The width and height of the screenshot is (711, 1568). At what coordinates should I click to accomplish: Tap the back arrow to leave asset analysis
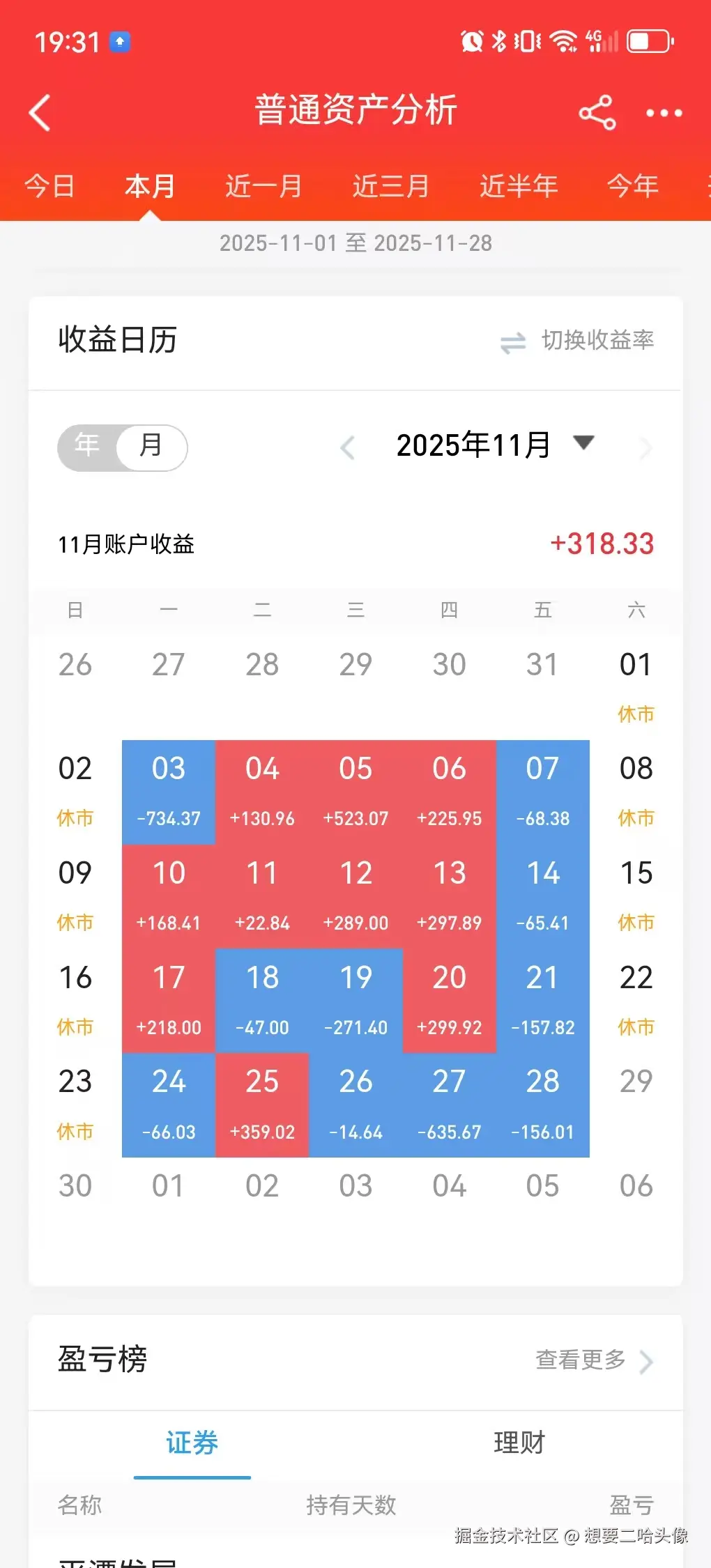point(38,112)
